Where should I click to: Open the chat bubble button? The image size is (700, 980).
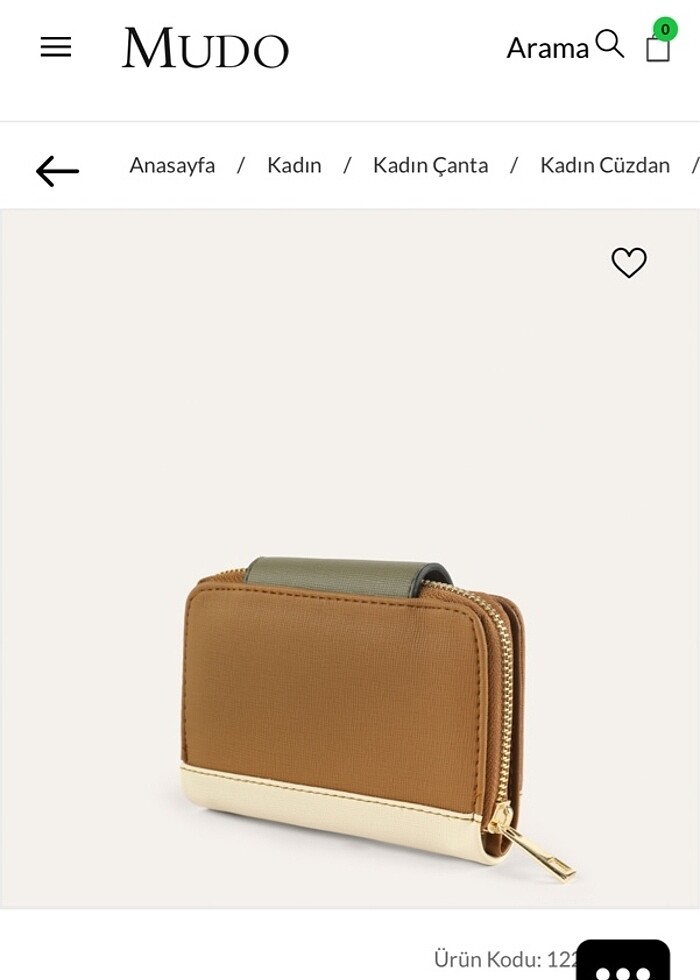(622, 962)
